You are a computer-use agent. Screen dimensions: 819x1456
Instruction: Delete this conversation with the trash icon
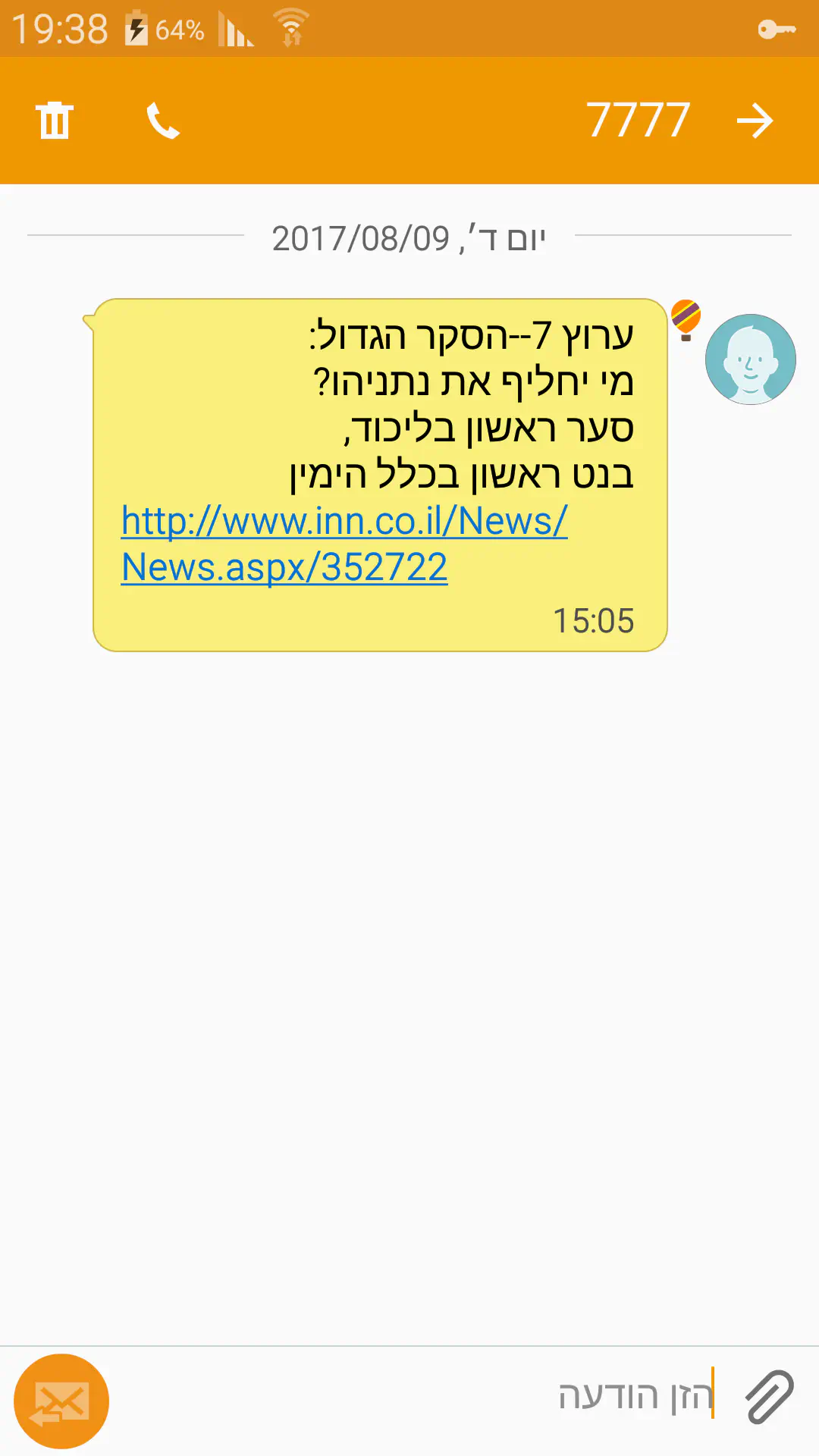tap(55, 121)
